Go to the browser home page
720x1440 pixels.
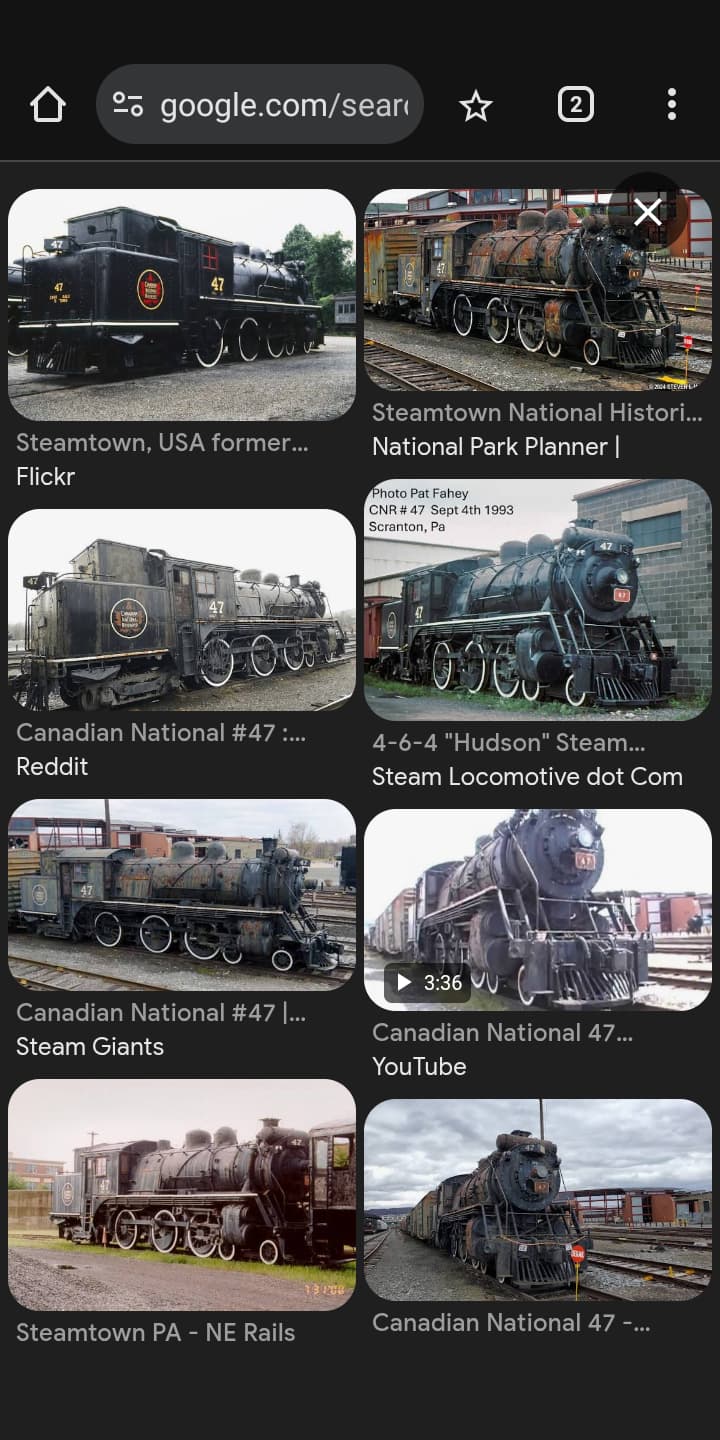48,105
